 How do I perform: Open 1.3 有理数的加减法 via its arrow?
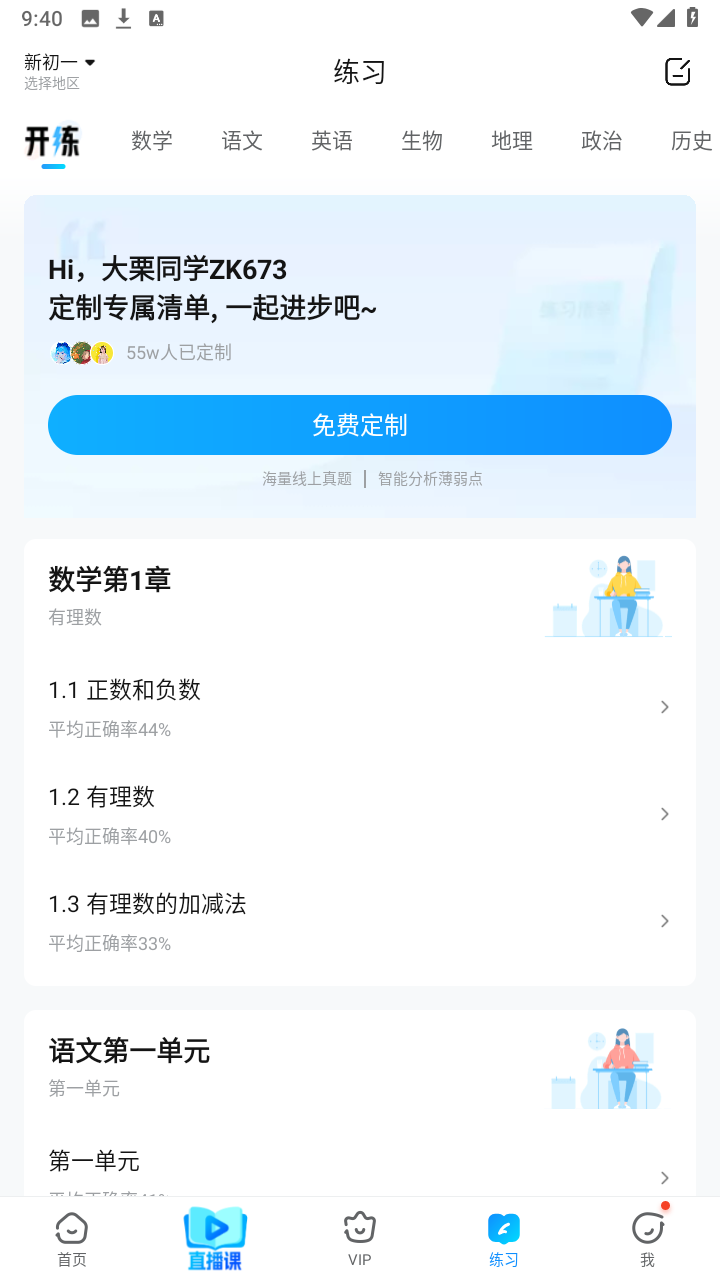pyautogui.click(x=664, y=921)
